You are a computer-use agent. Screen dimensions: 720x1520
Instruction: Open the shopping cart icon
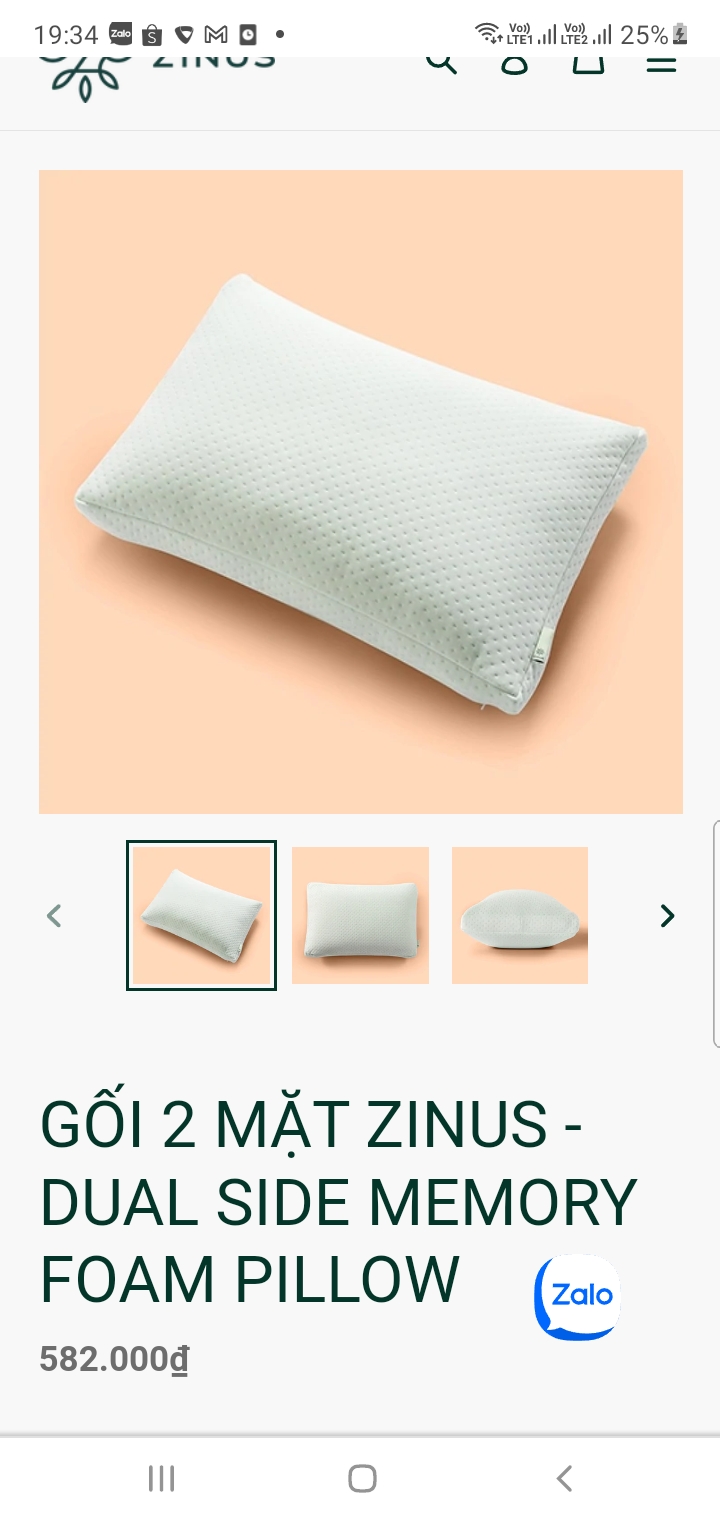(x=588, y=62)
